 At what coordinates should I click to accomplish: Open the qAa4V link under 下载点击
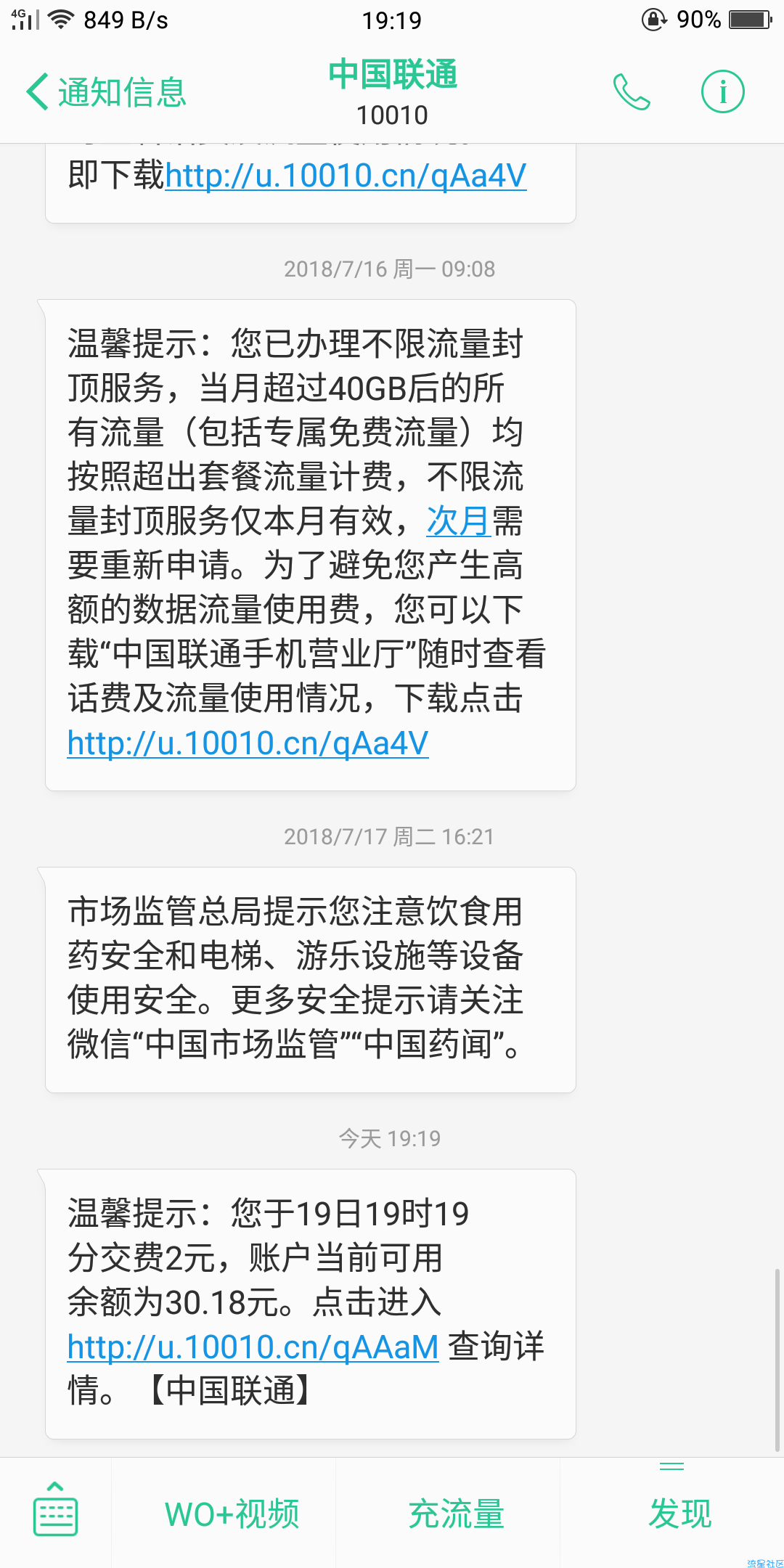coord(248,743)
